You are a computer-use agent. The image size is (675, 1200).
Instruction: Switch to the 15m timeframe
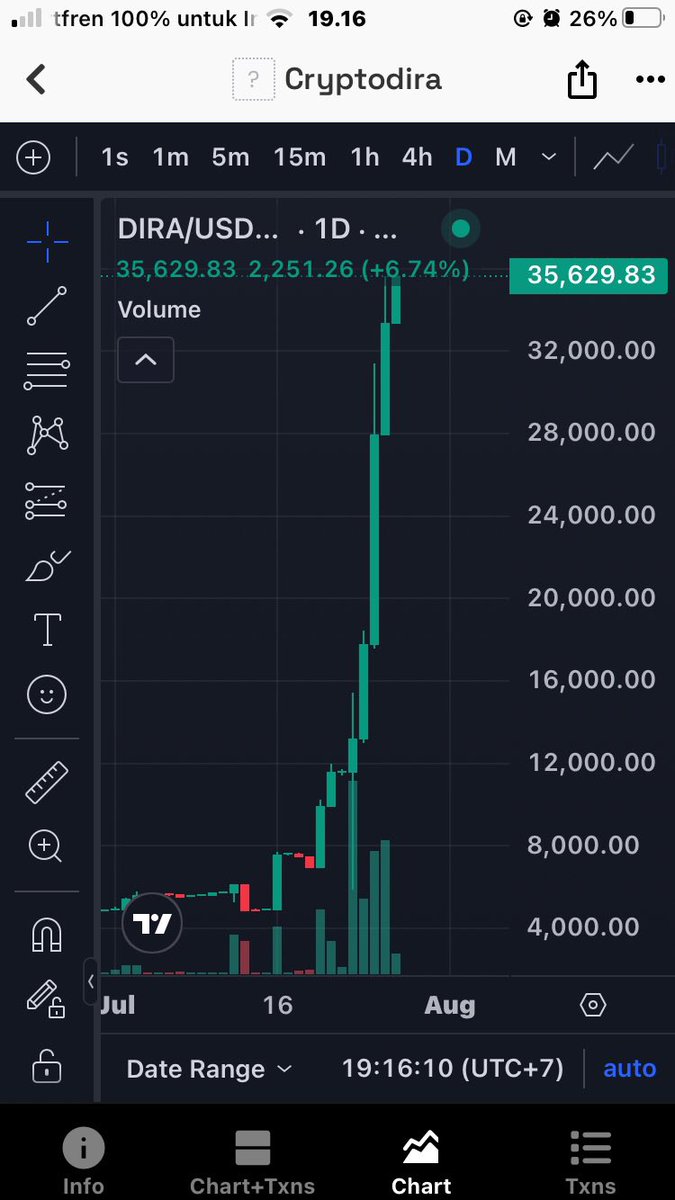pyautogui.click(x=300, y=157)
